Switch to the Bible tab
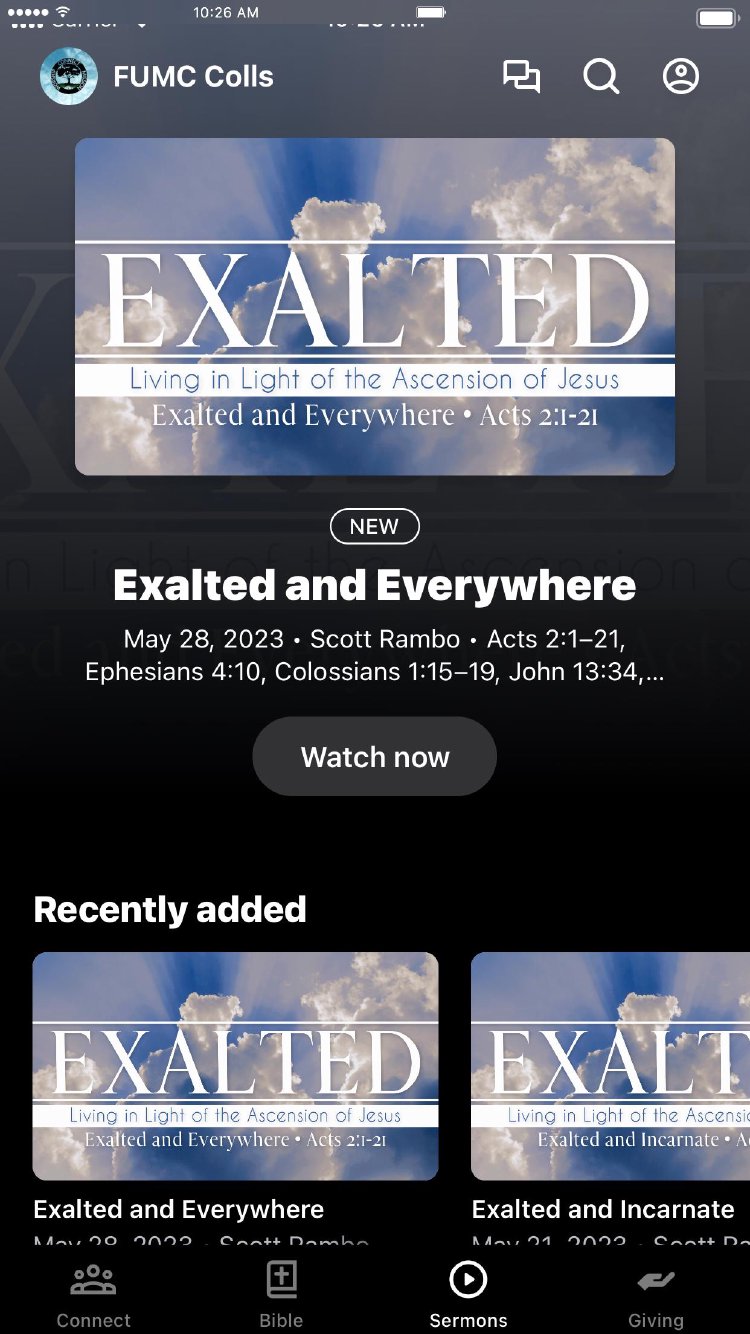The width and height of the screenshot is (750, 1334). point(281,1295)
